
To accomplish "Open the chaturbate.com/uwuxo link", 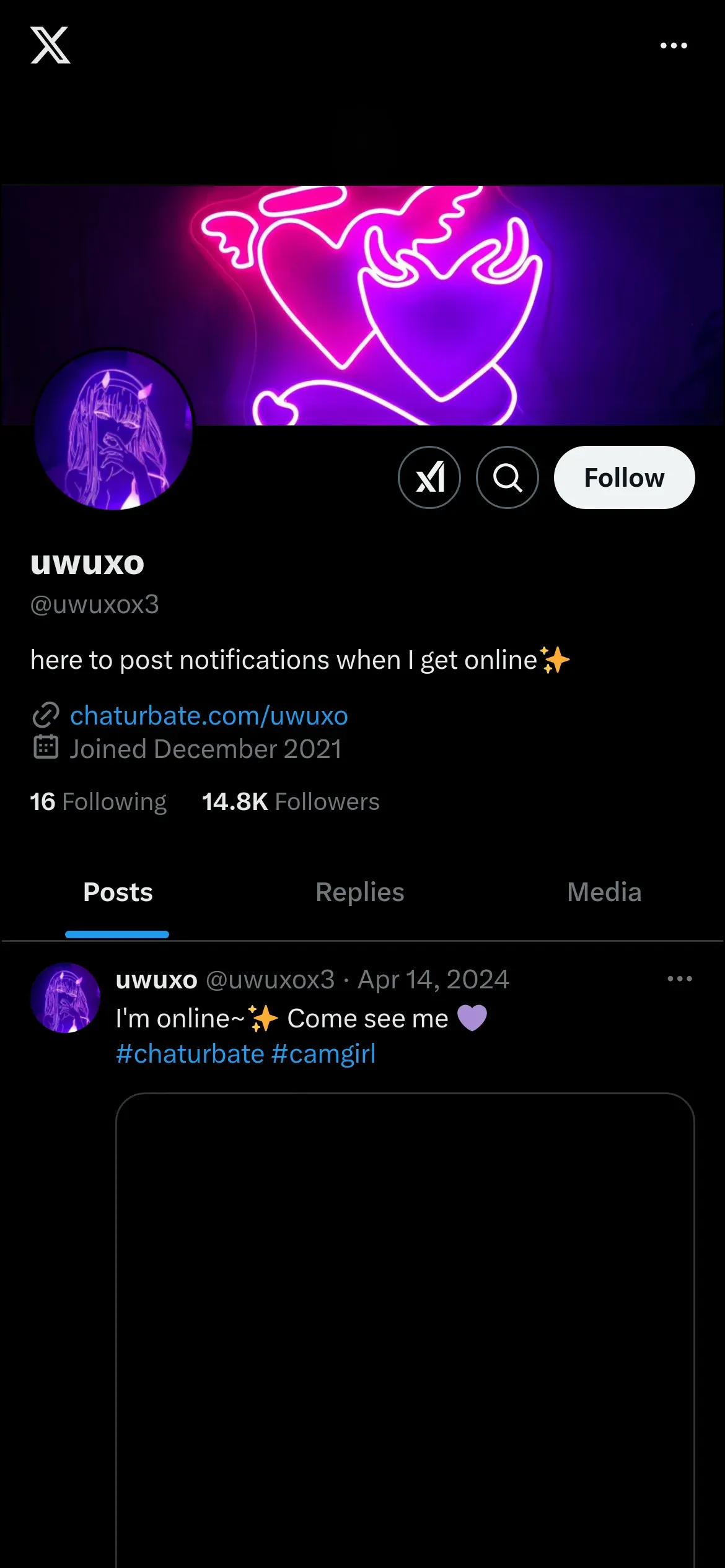I will pyautogui.click(x=209, y=716).
